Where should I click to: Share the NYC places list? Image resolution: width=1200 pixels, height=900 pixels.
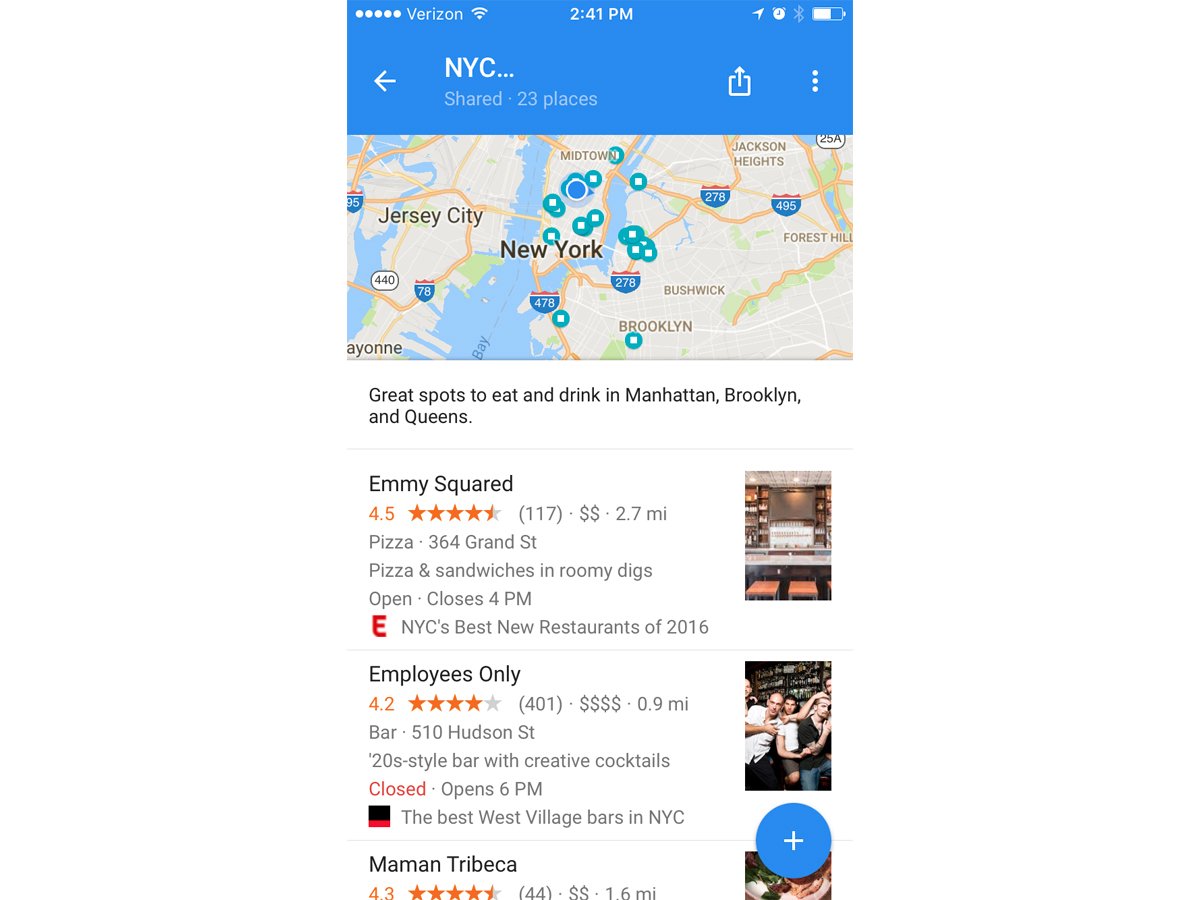[739, 82]
